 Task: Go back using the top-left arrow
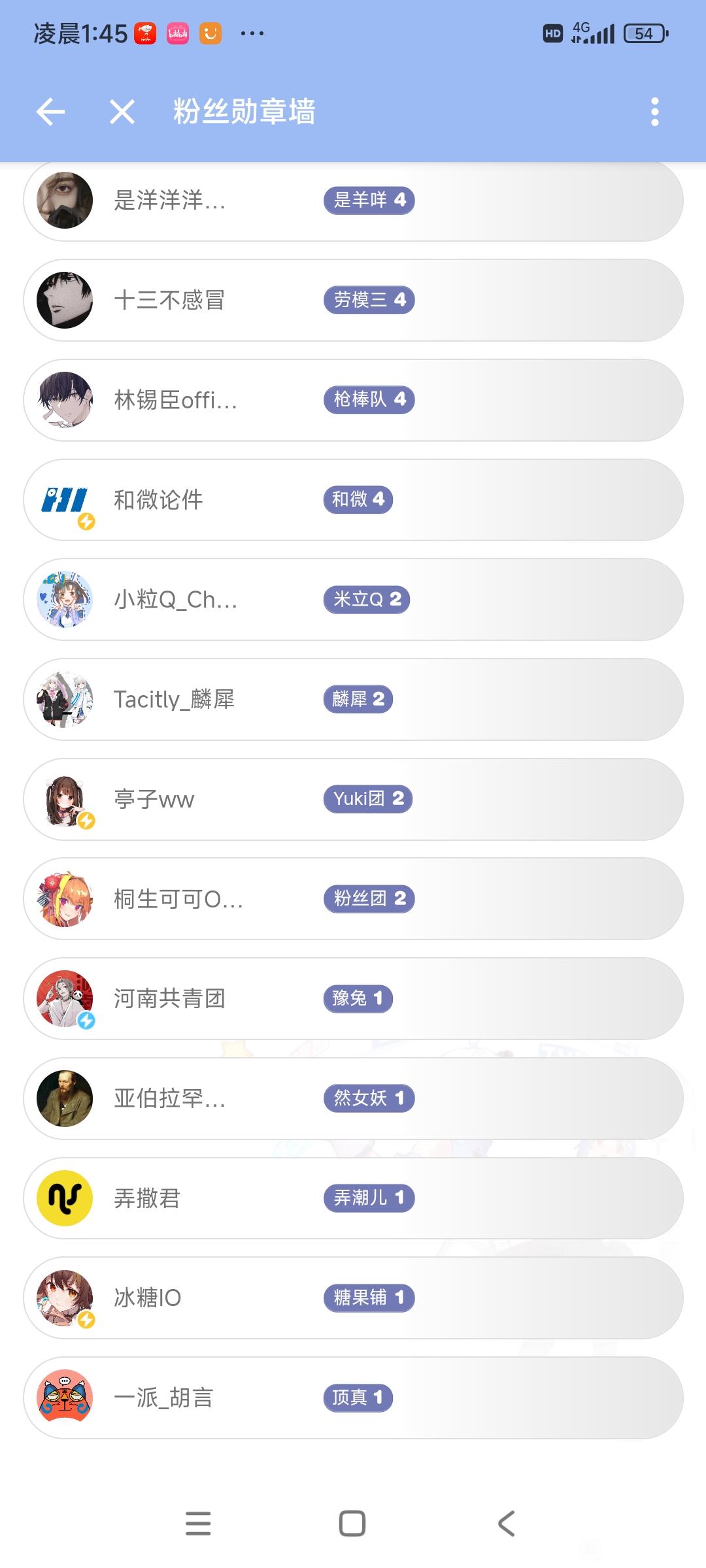click(50, 112)
